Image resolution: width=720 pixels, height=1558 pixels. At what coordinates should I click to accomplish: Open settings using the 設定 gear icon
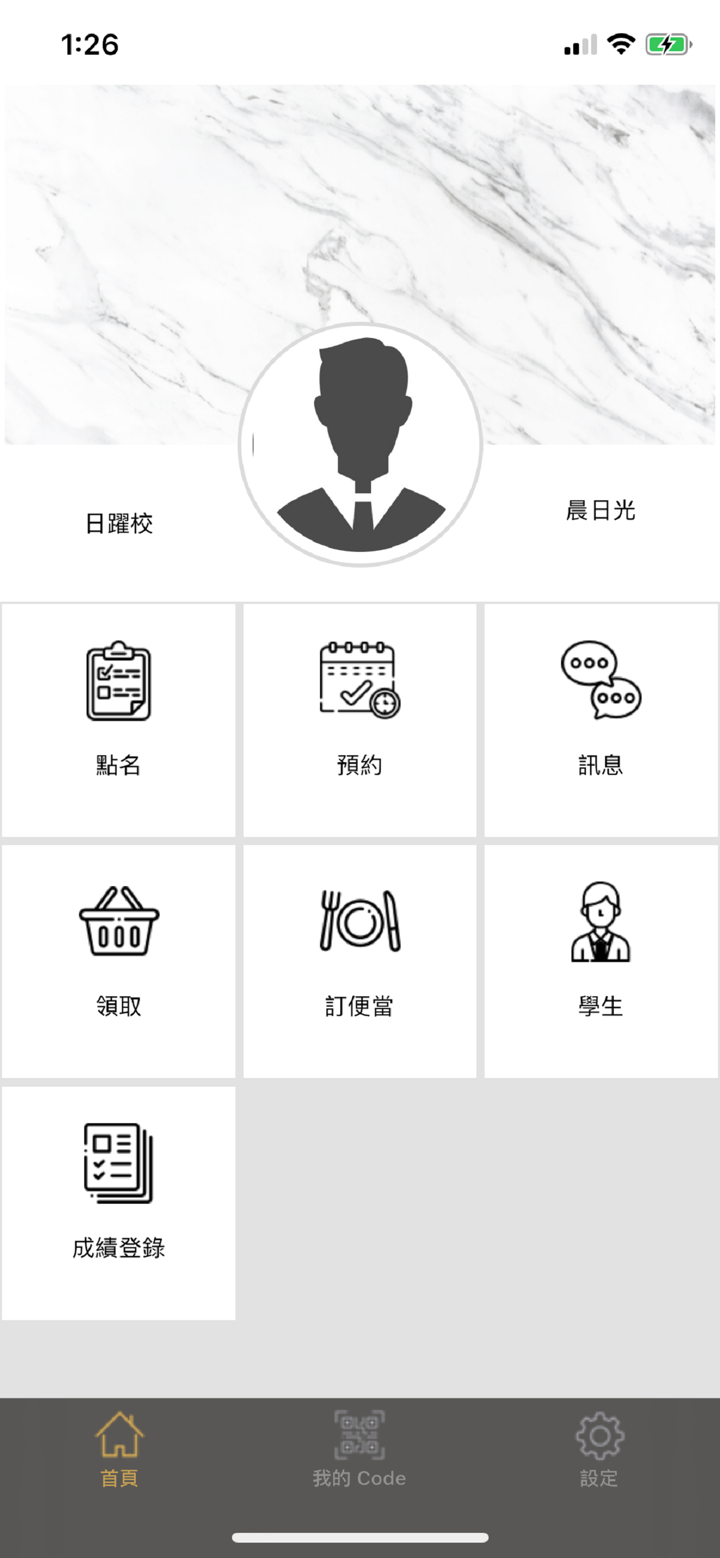click(x=598, y=1437)
